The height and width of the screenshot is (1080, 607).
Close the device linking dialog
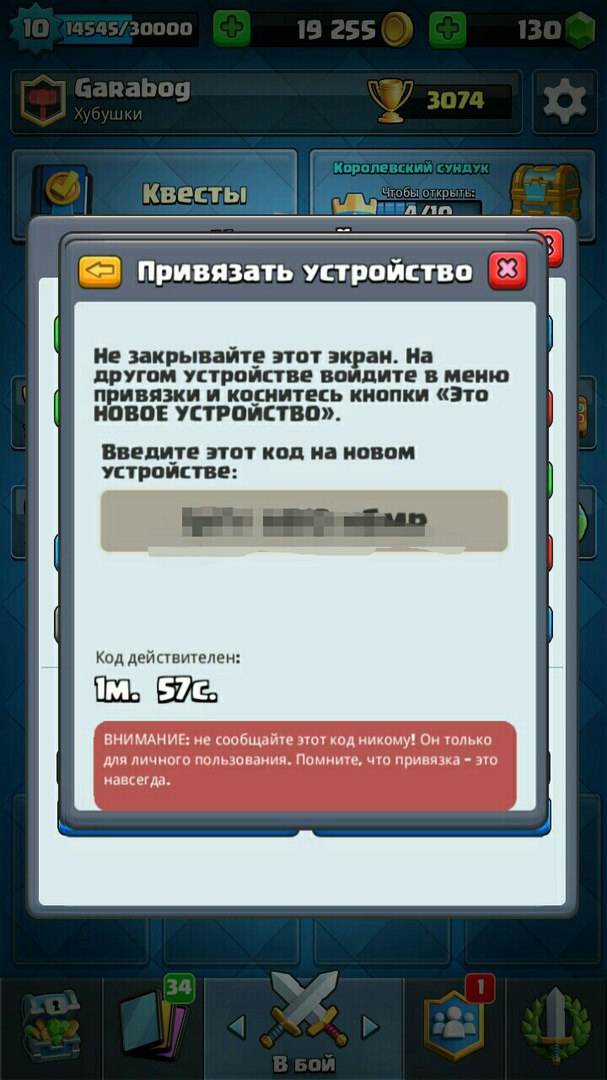coord(507,269)
